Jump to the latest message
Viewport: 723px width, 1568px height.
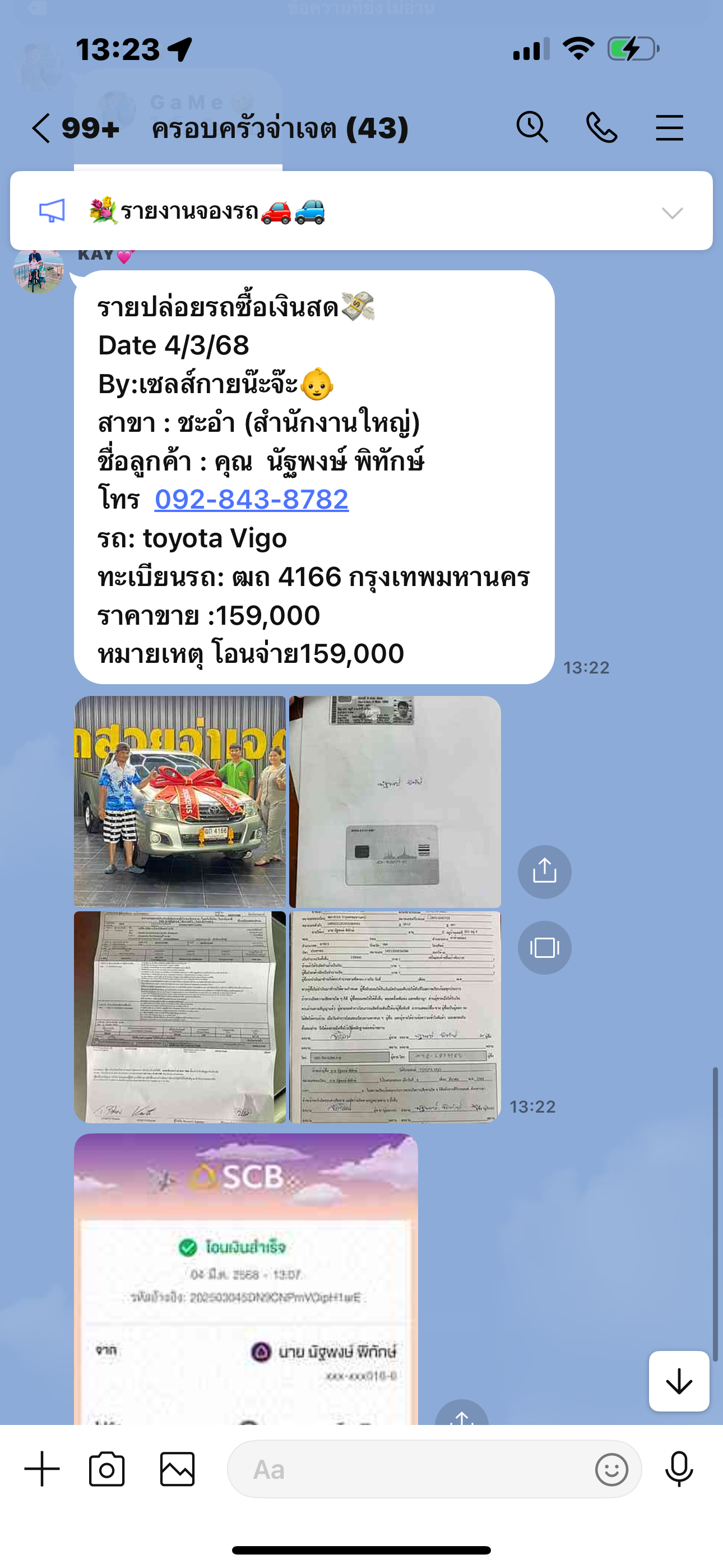tap(679, 1381)
